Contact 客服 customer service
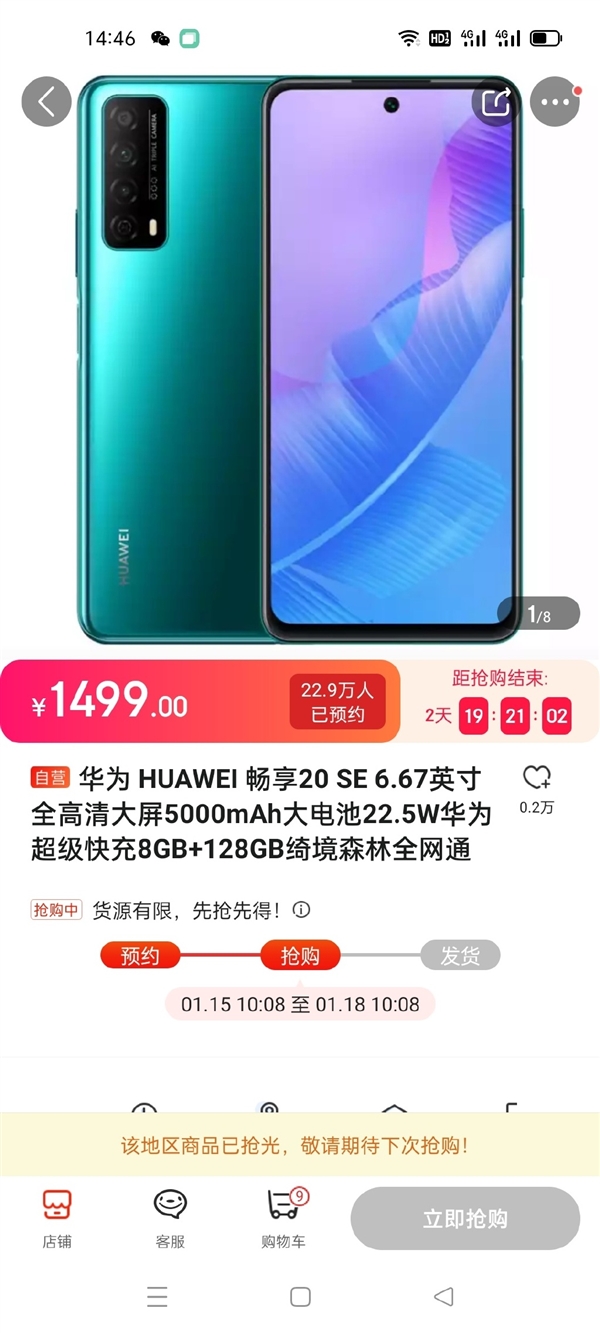 170,1219
